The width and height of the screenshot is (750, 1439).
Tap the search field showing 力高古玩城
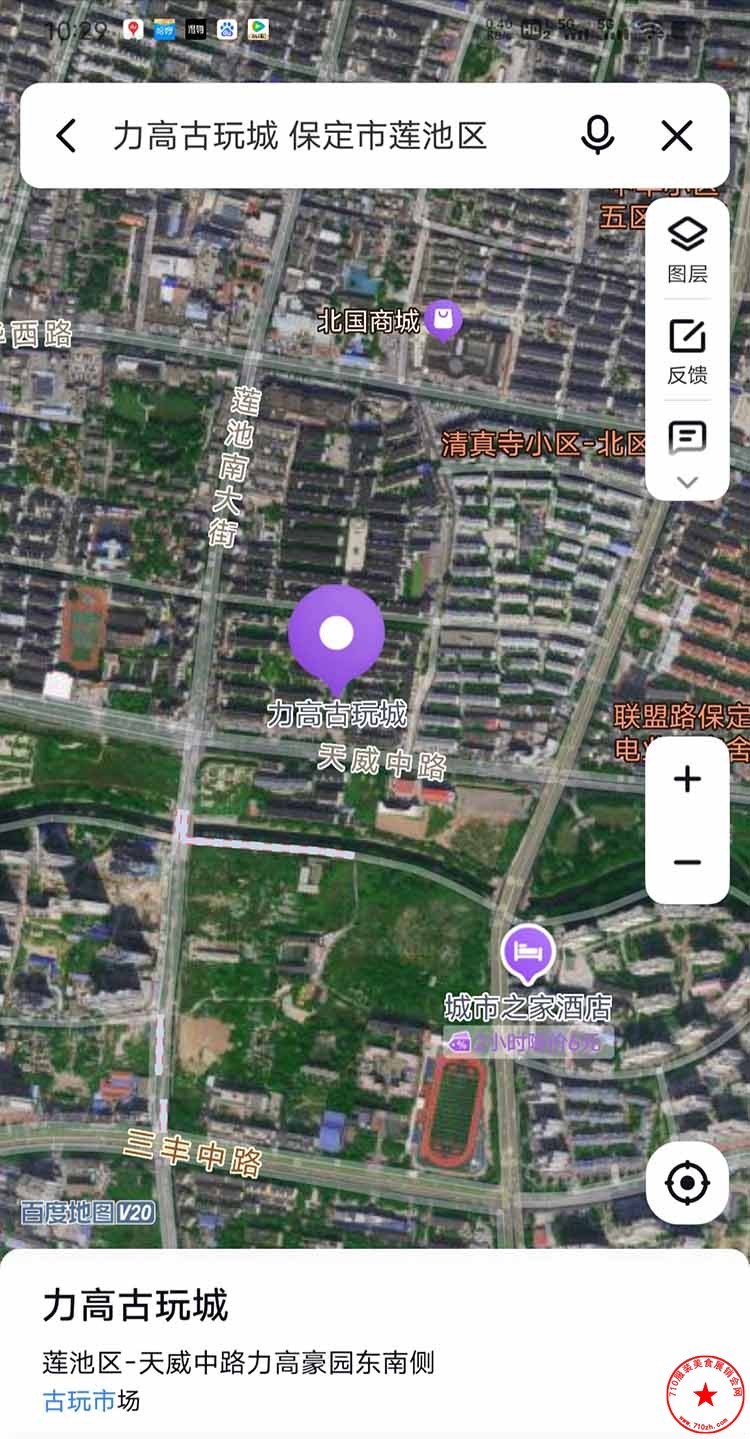pyautogui.click(x=300, y=135)
